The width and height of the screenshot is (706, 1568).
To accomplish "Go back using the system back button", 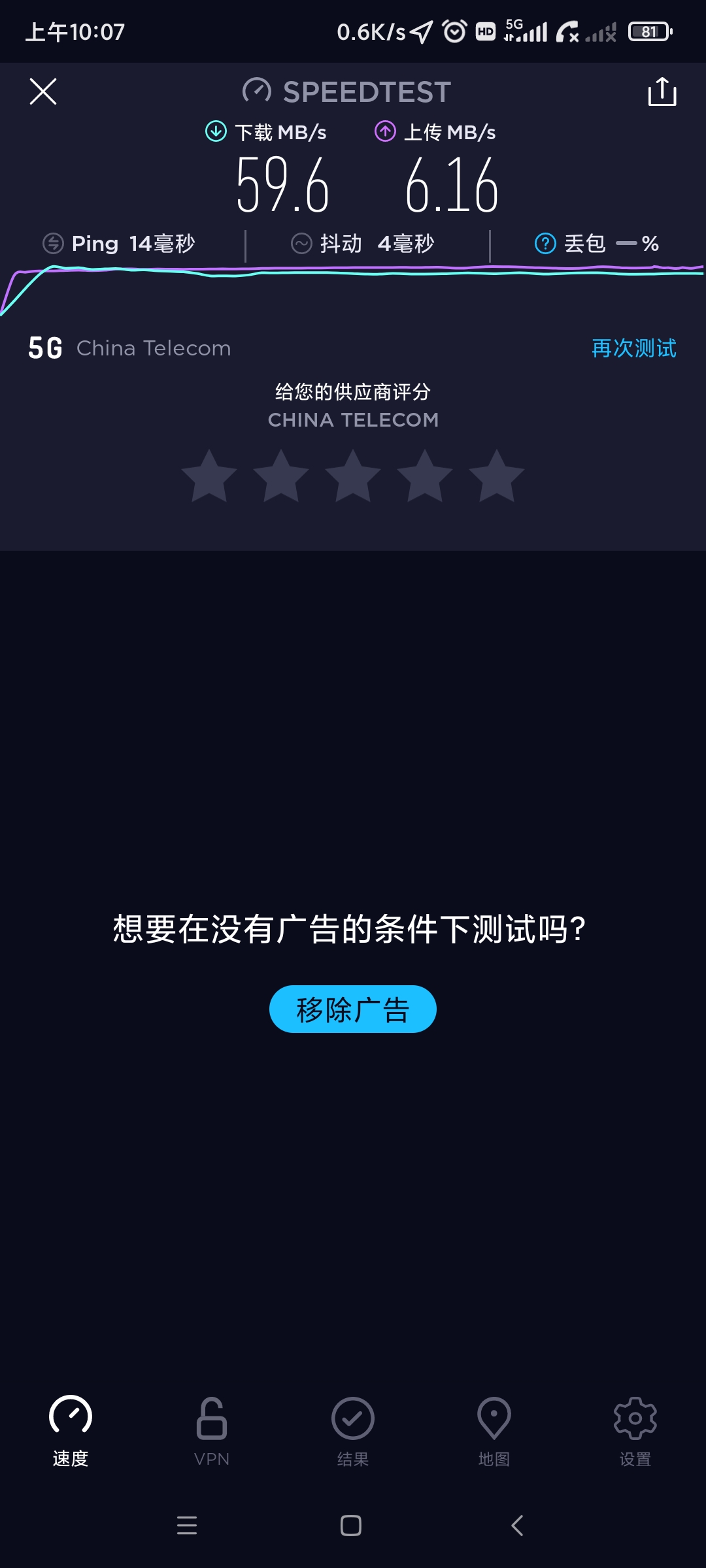I will point(517,1526).
